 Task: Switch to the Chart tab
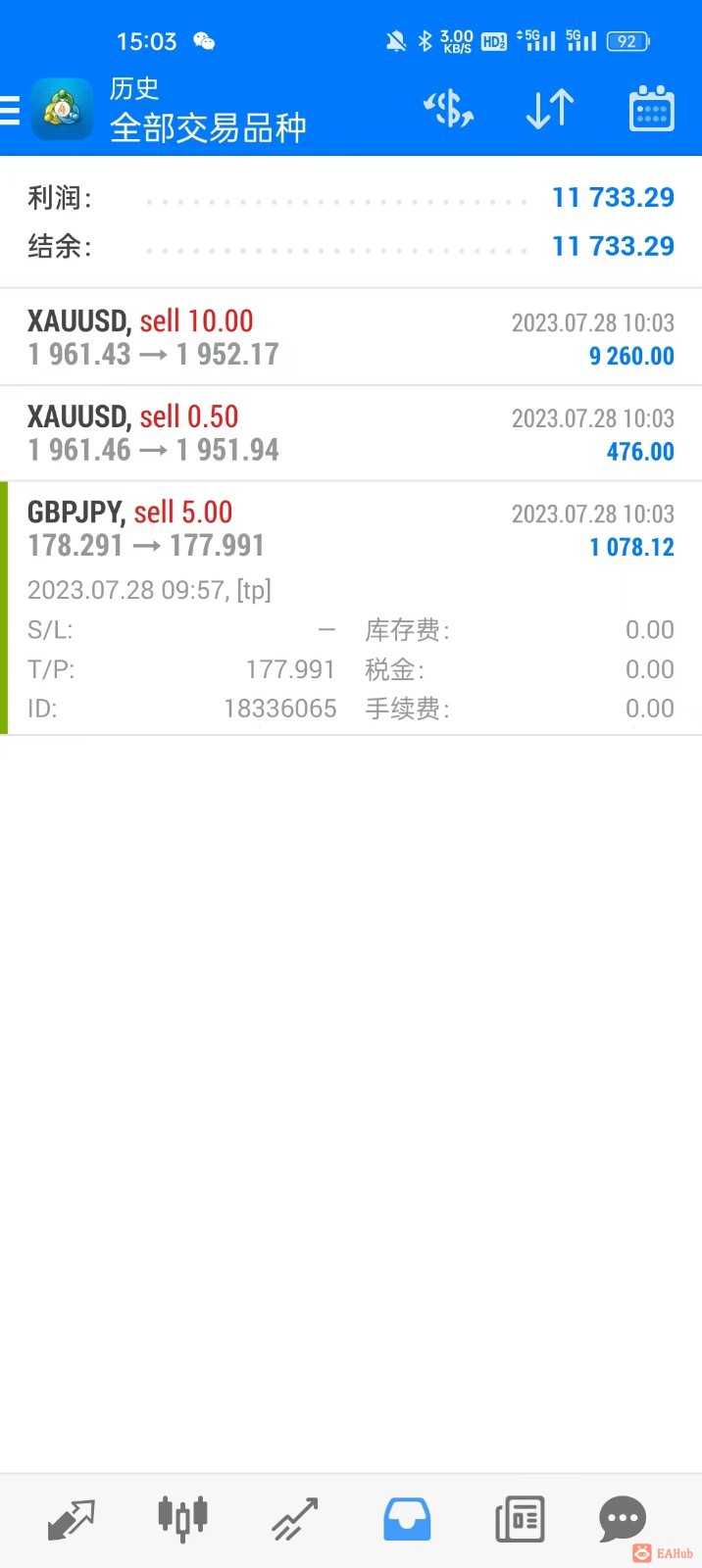(x=182, y=1520)
